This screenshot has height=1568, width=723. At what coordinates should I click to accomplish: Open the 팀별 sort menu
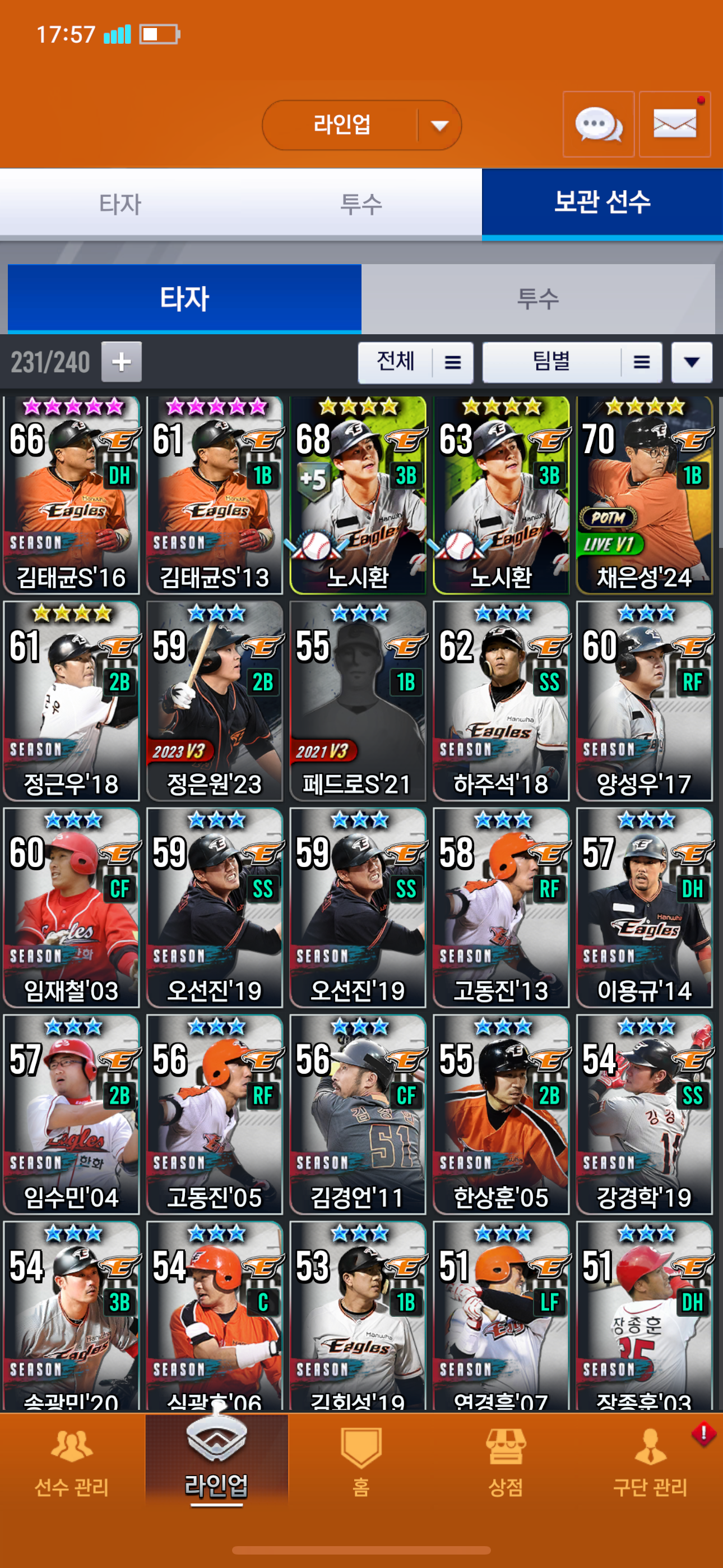(x=572, y=362)
